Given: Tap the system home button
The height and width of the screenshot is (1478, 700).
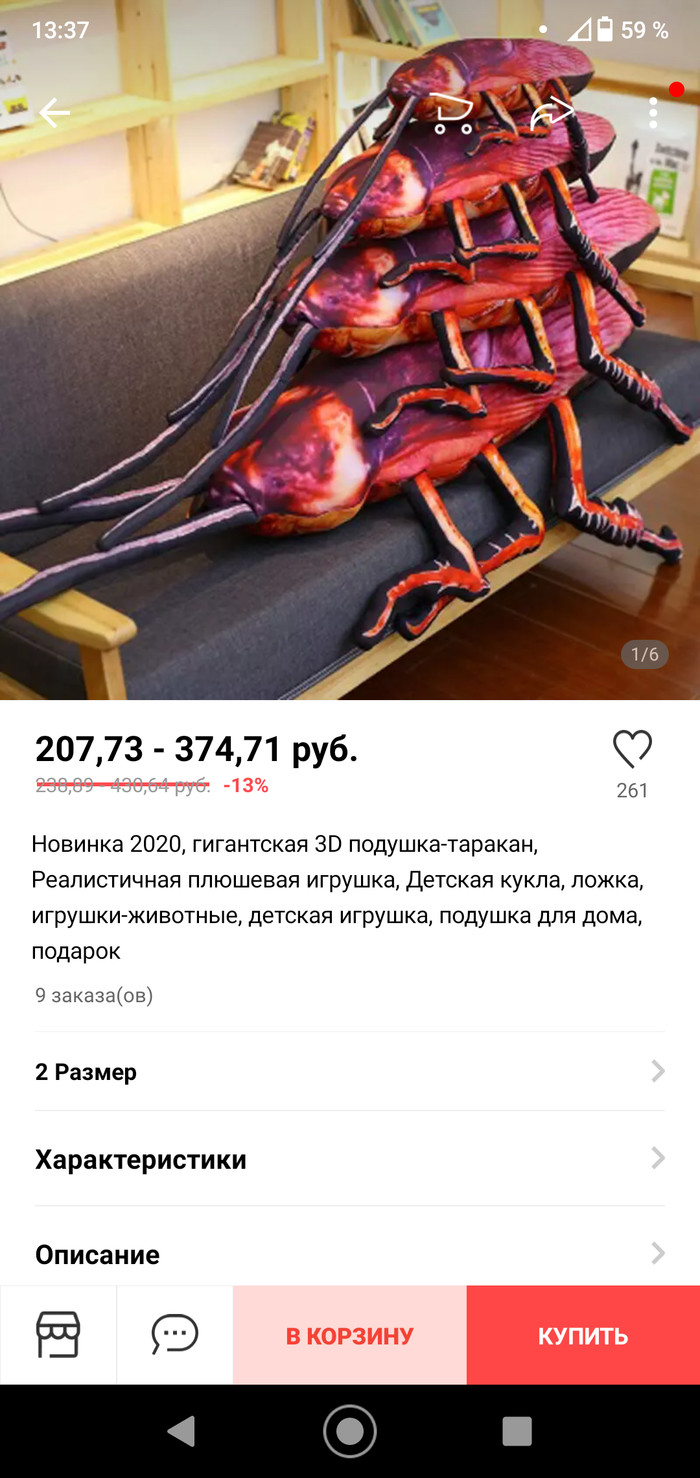Looking at the screenshot, I should (x=350, y=1431).
